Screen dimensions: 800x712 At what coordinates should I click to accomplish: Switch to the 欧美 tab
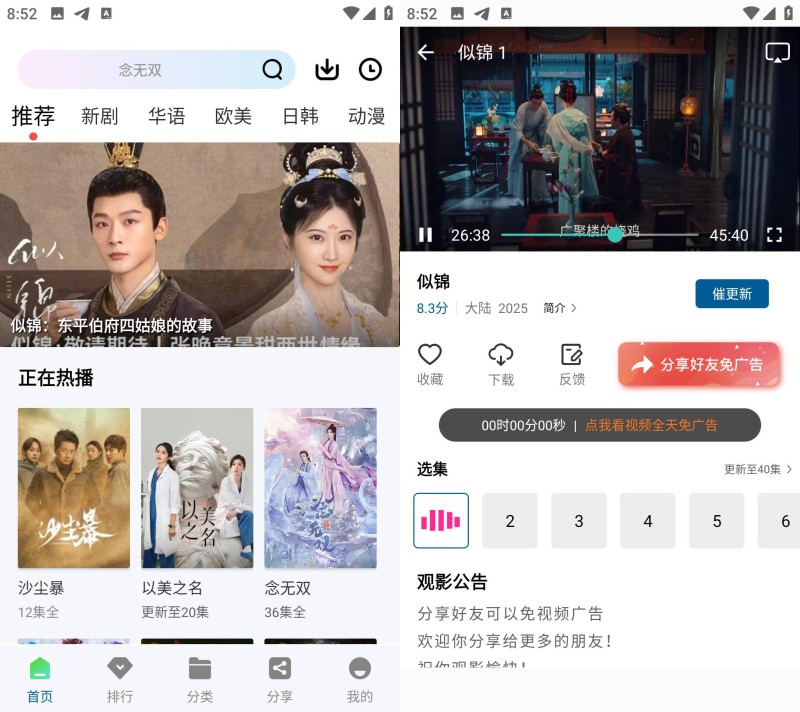coord(233,116)
